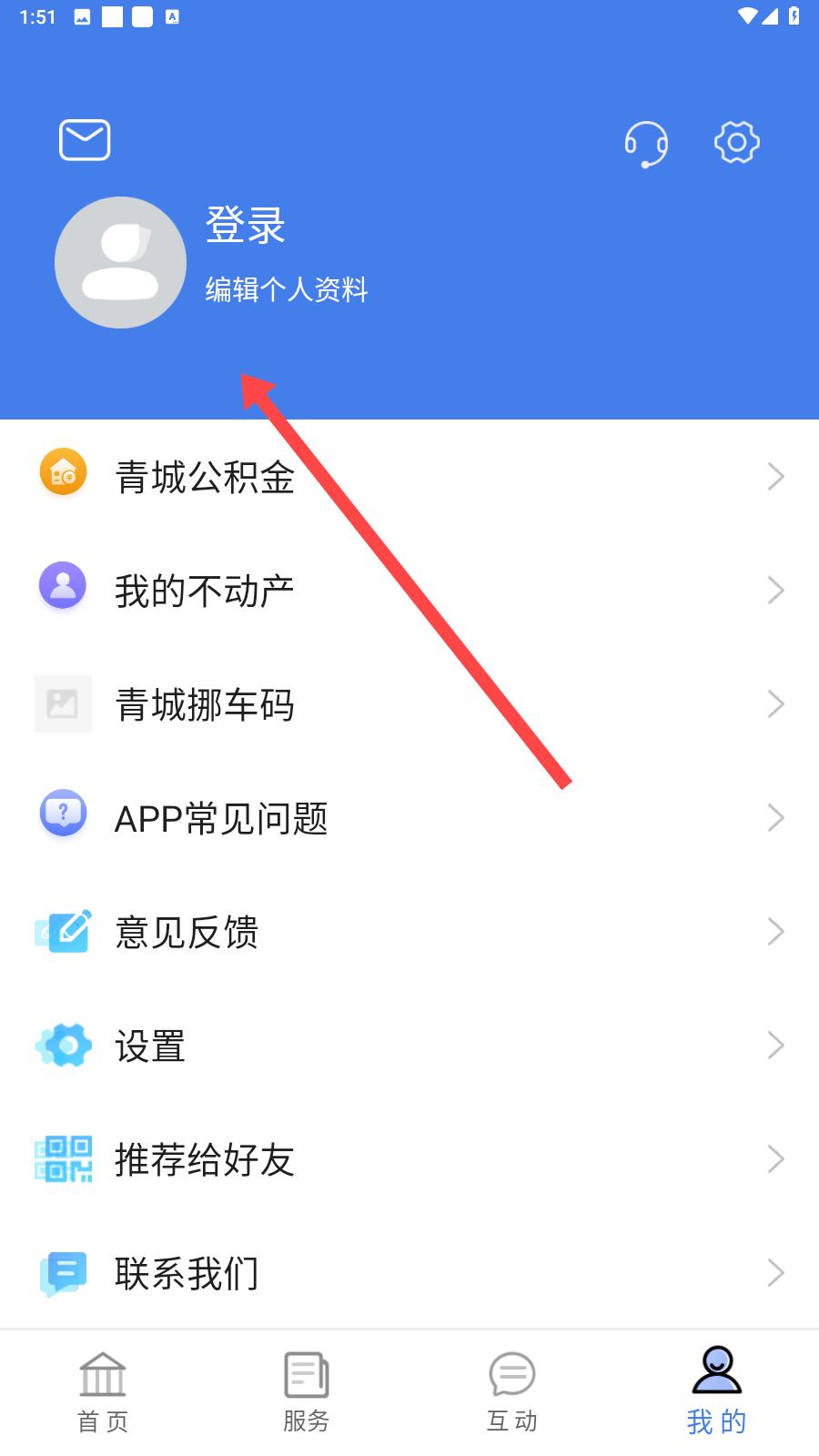Open the 意见反馈 feedback row

pos(409,932)
